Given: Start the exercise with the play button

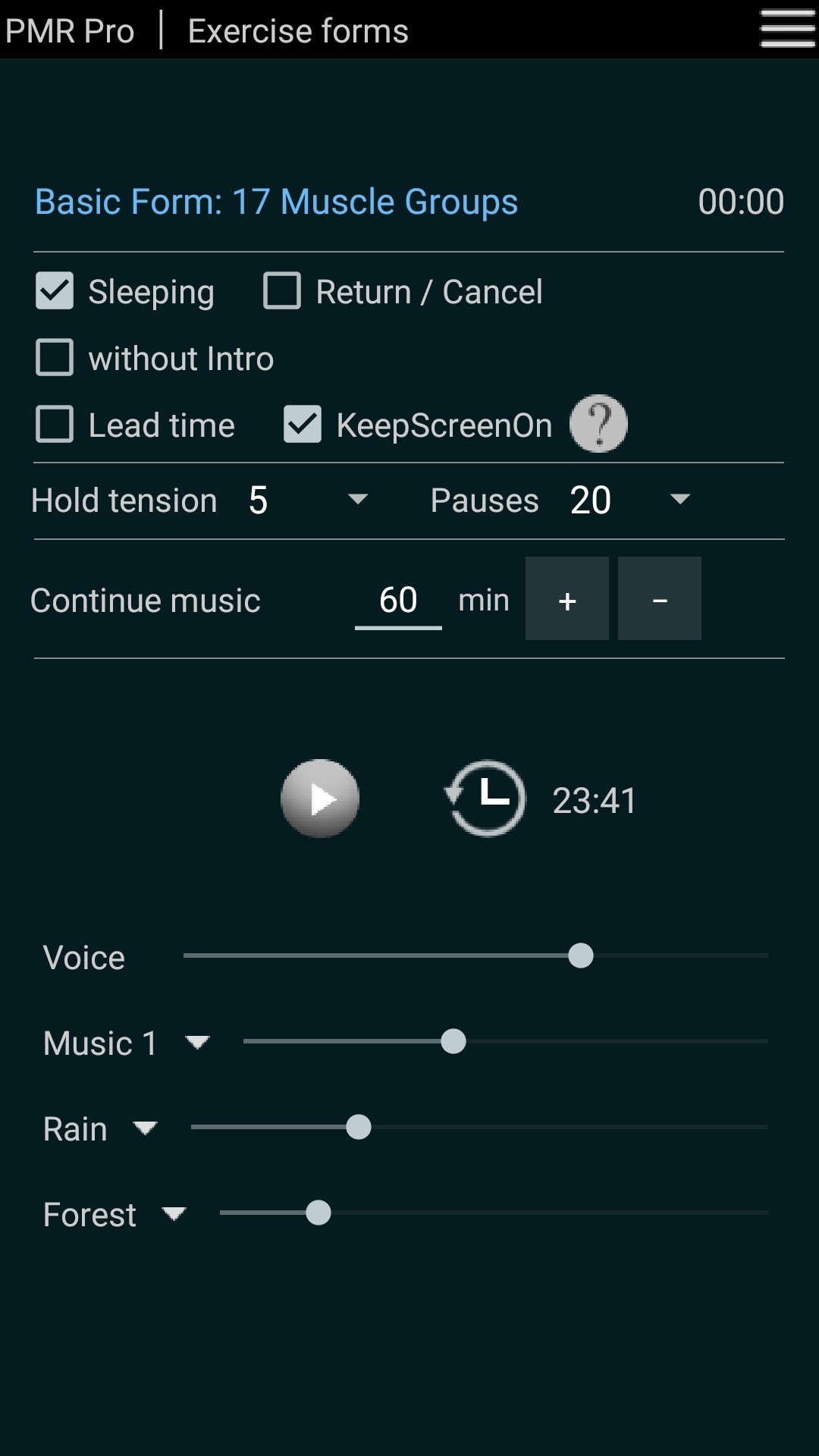Looking at the screenshot, I should click(x=320, y=799).
